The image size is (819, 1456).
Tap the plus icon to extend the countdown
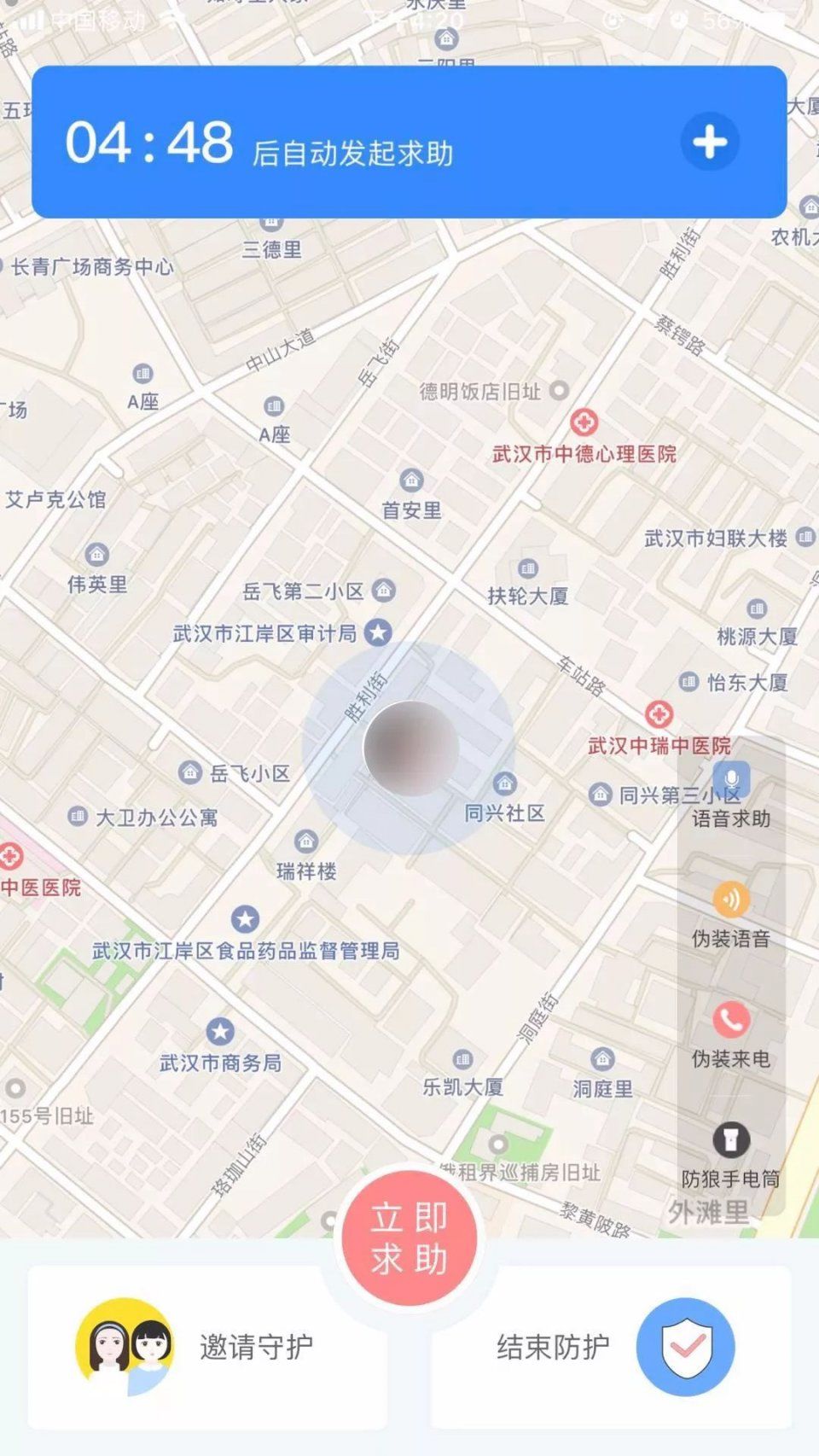710,142
